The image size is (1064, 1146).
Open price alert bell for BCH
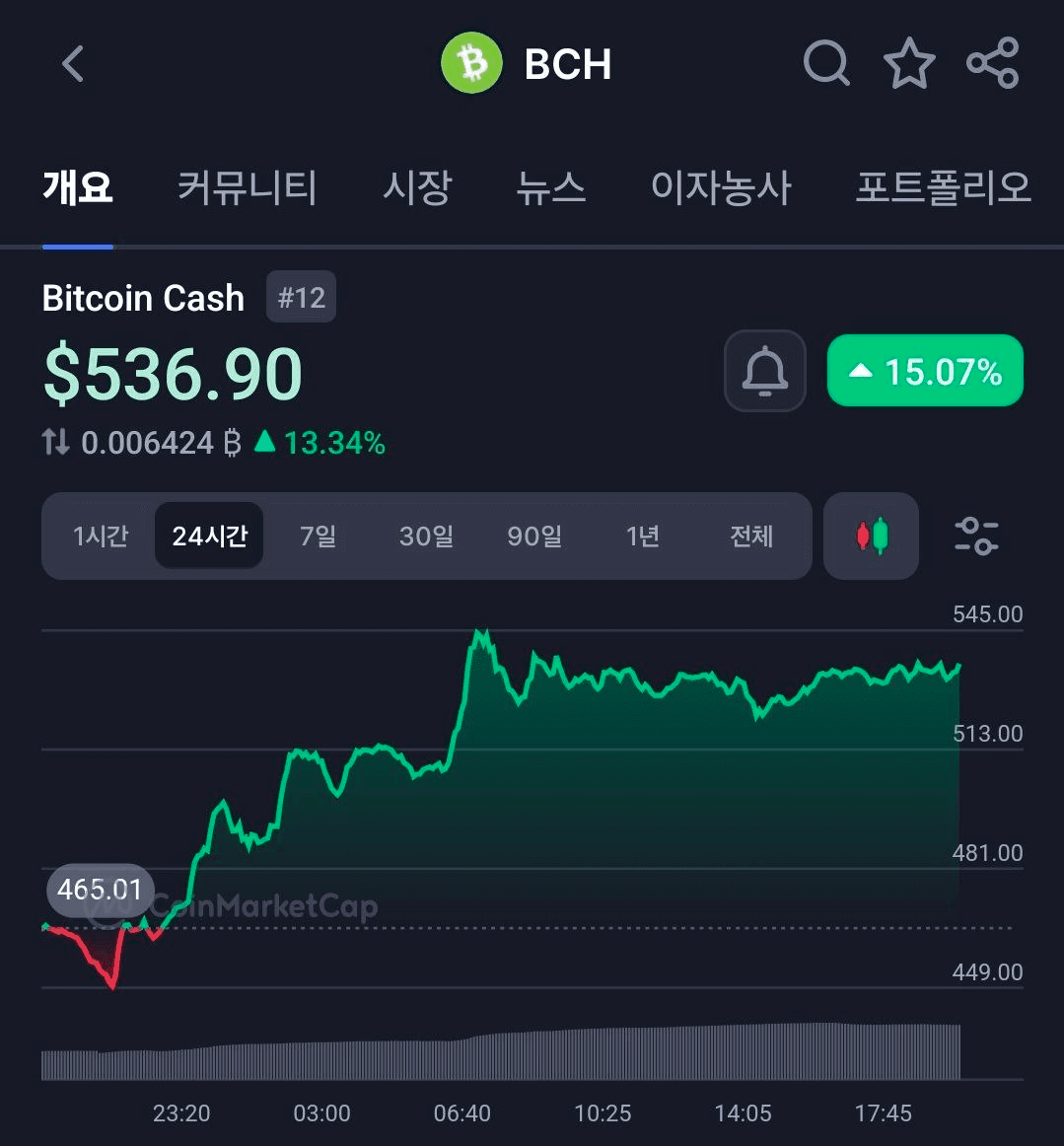click(765, 371)
